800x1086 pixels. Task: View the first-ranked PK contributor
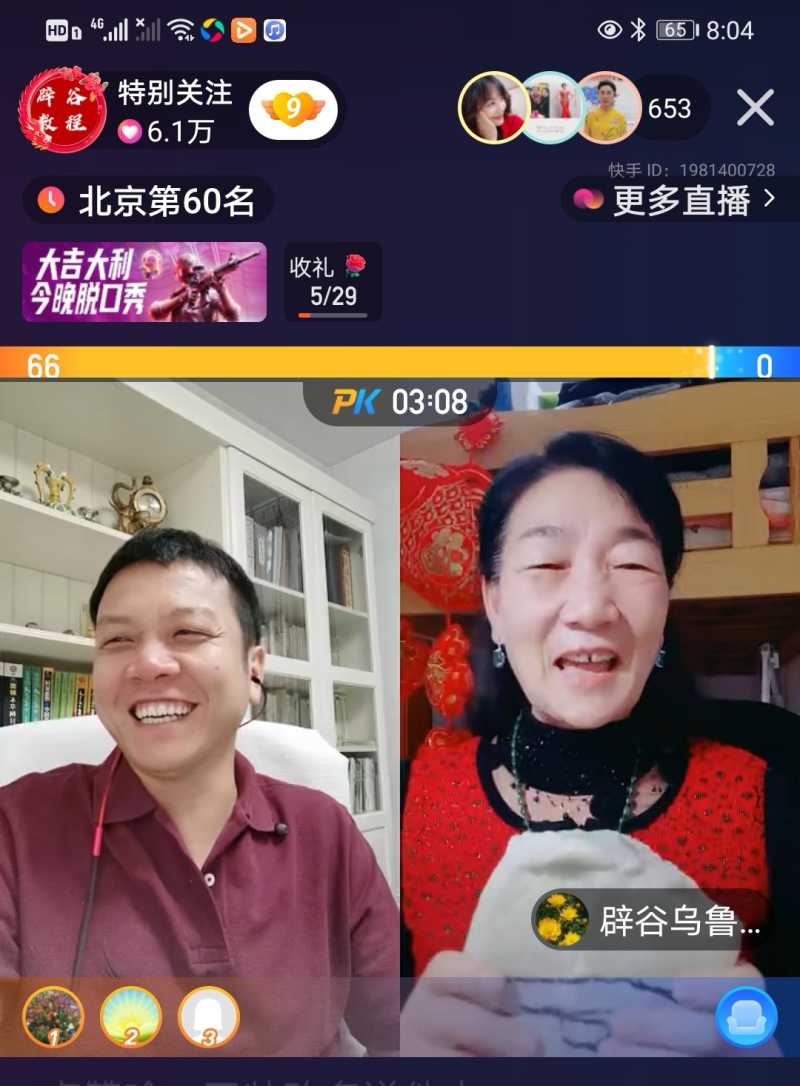point(53,1017)
